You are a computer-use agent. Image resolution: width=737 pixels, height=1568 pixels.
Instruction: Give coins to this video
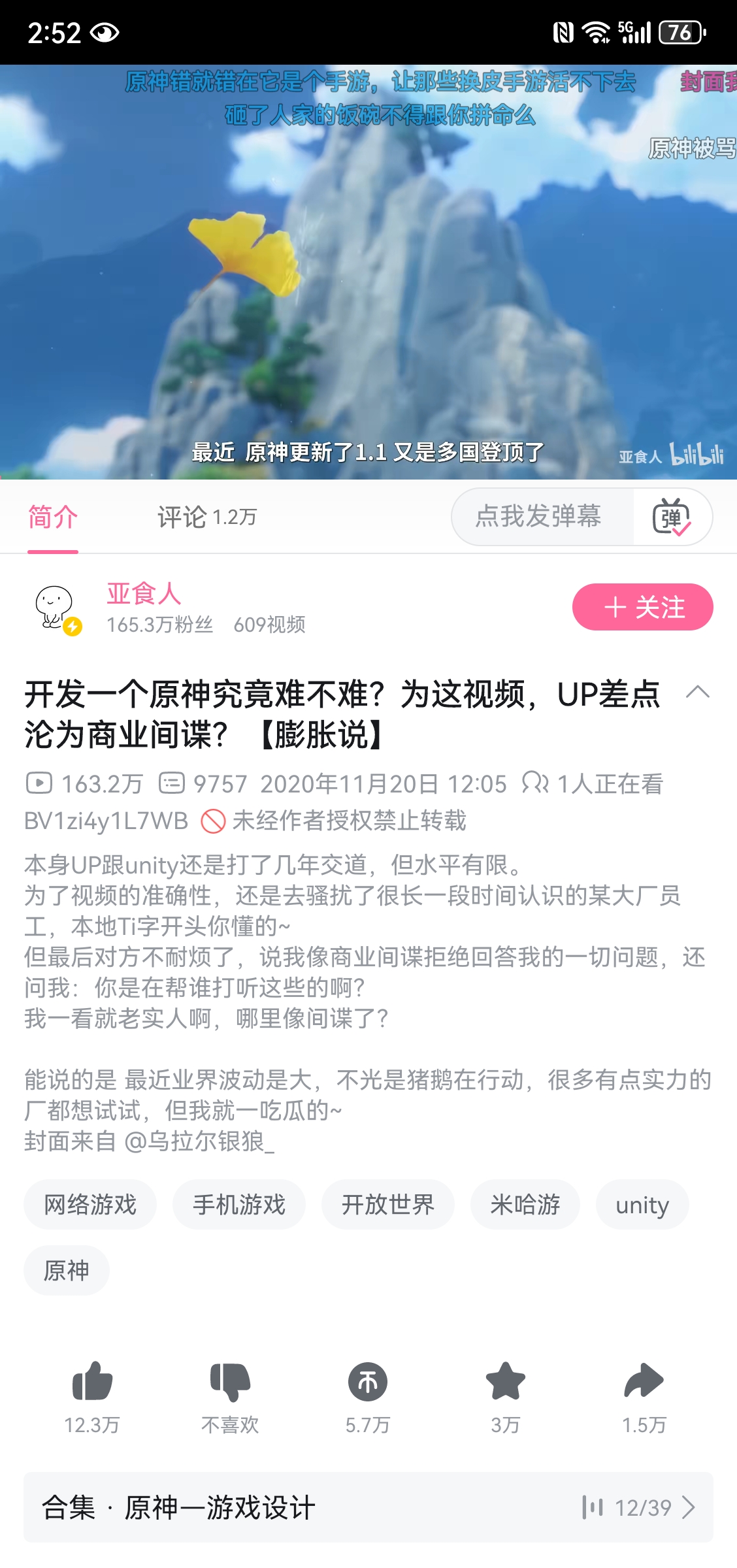click(x=368, y=1382)
